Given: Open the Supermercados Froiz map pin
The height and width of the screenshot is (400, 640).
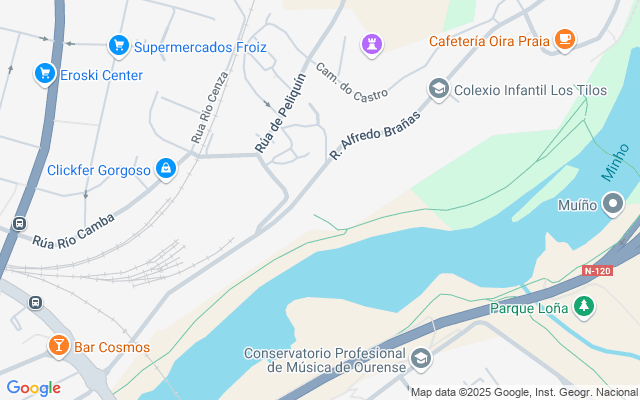Looking at the screenshot, I should (119, 46).
